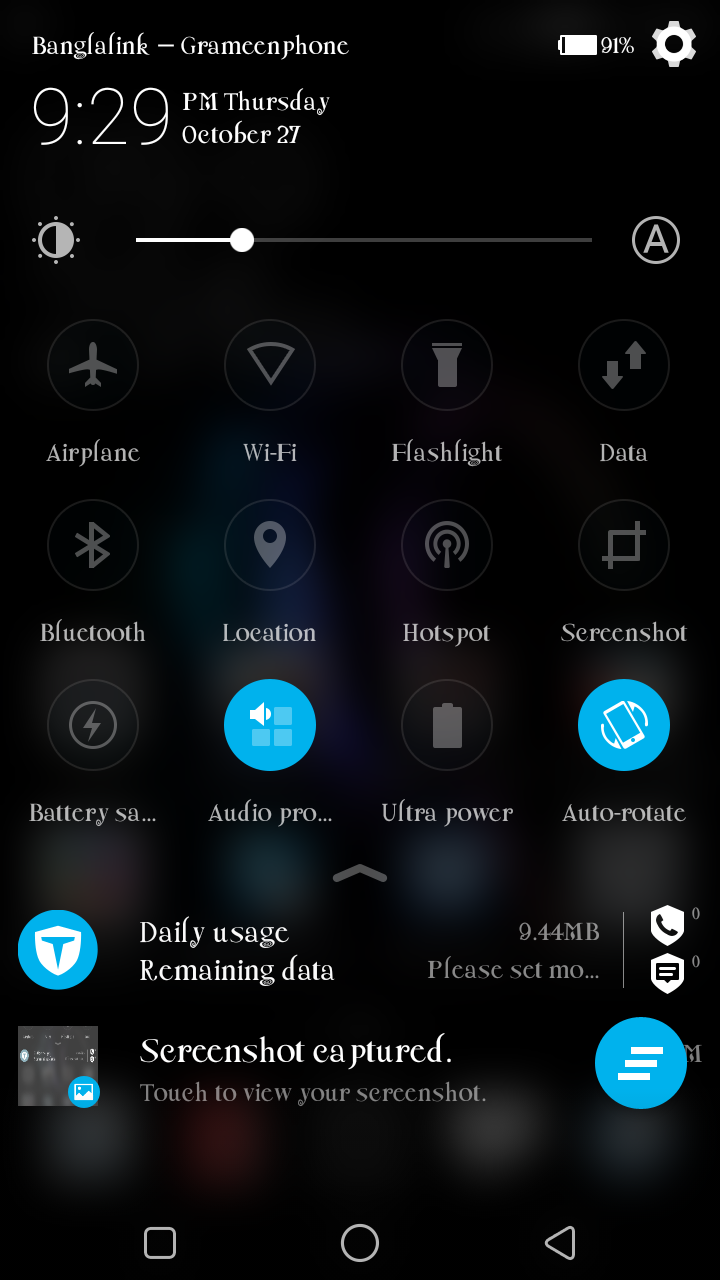Turn on Bluetooth
This screenshot has height=1280, width=720.
point(93,545)
